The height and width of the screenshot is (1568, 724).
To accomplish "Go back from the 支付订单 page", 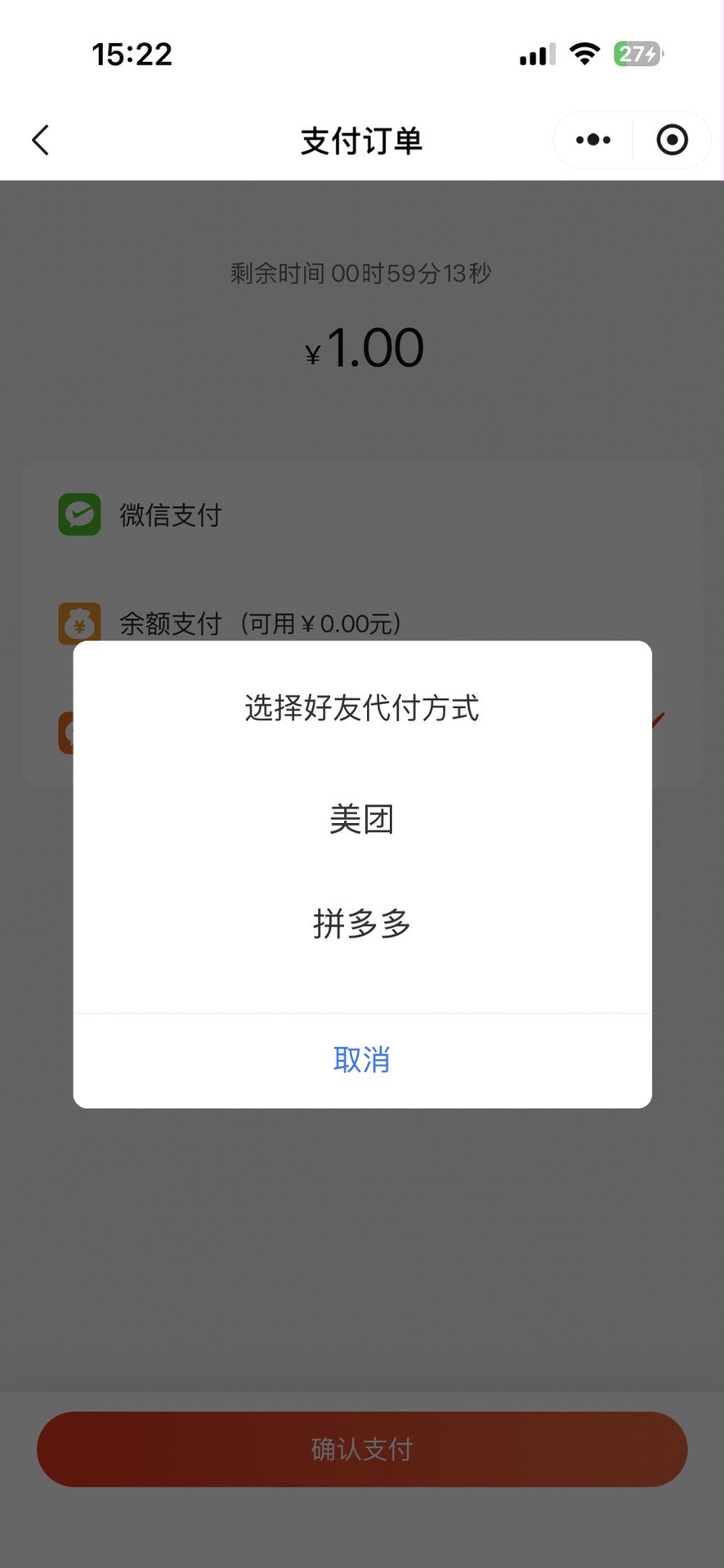I will [x=41, y=140].
